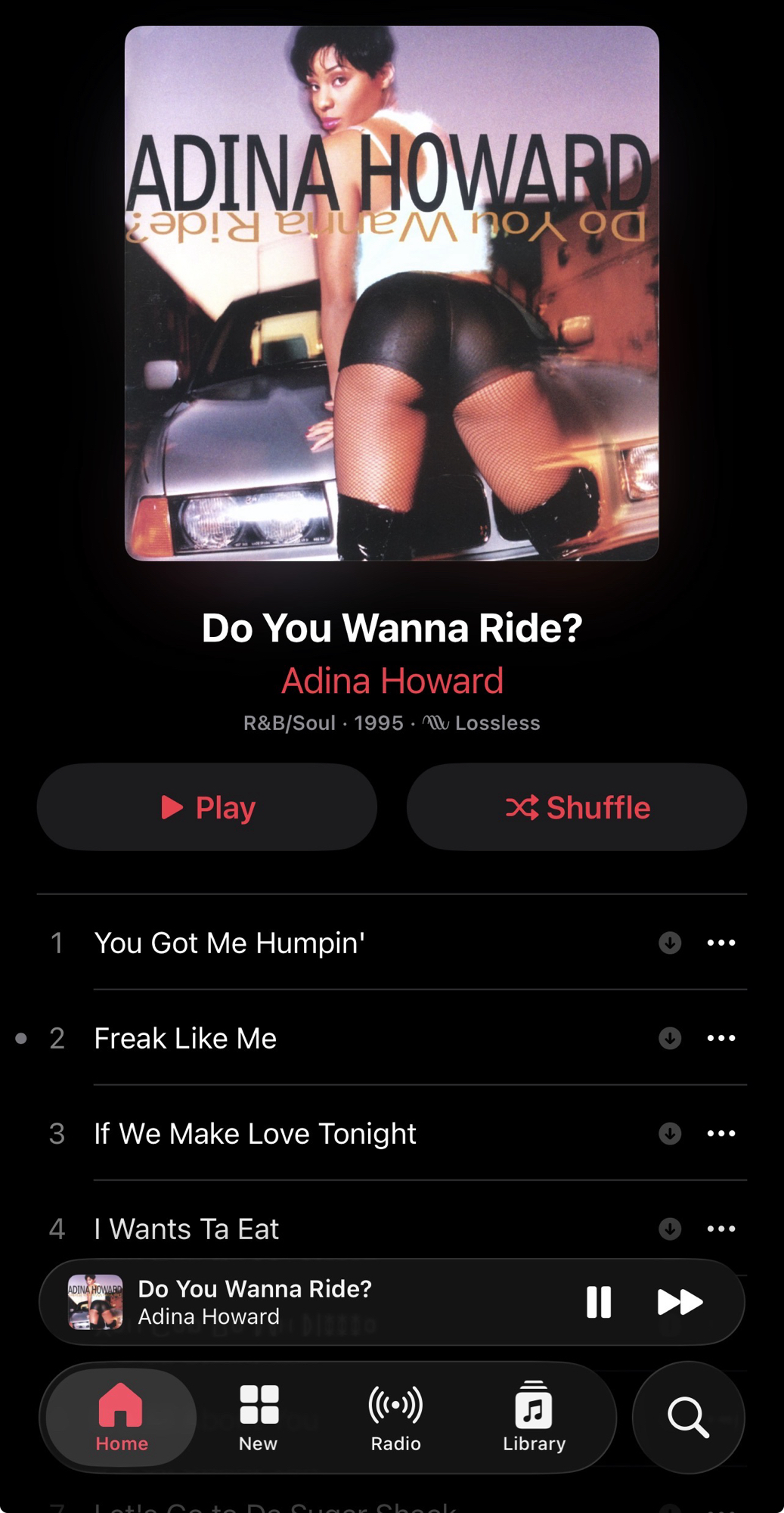Switch to the Radio tab
Image resolution: width=784 pixels, height=1513 pixels.
coord(395,1418)
